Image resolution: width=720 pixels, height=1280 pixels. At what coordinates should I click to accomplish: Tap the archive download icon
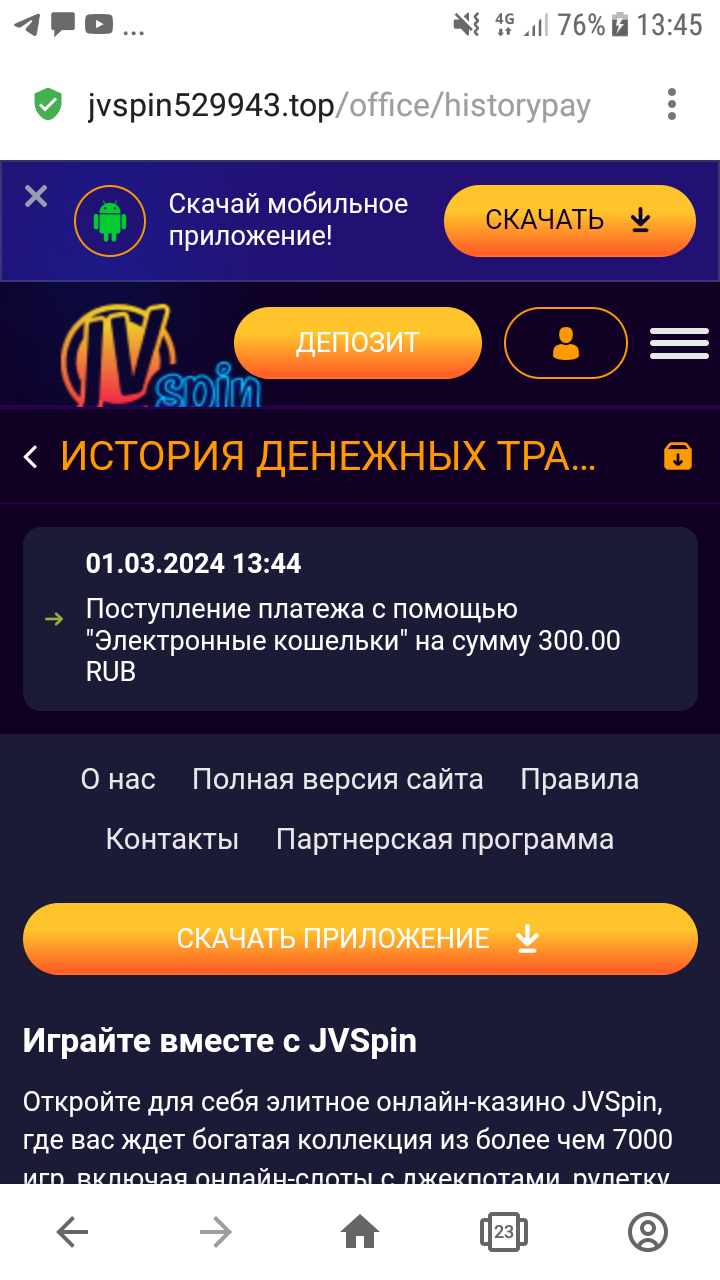[677, 456]
